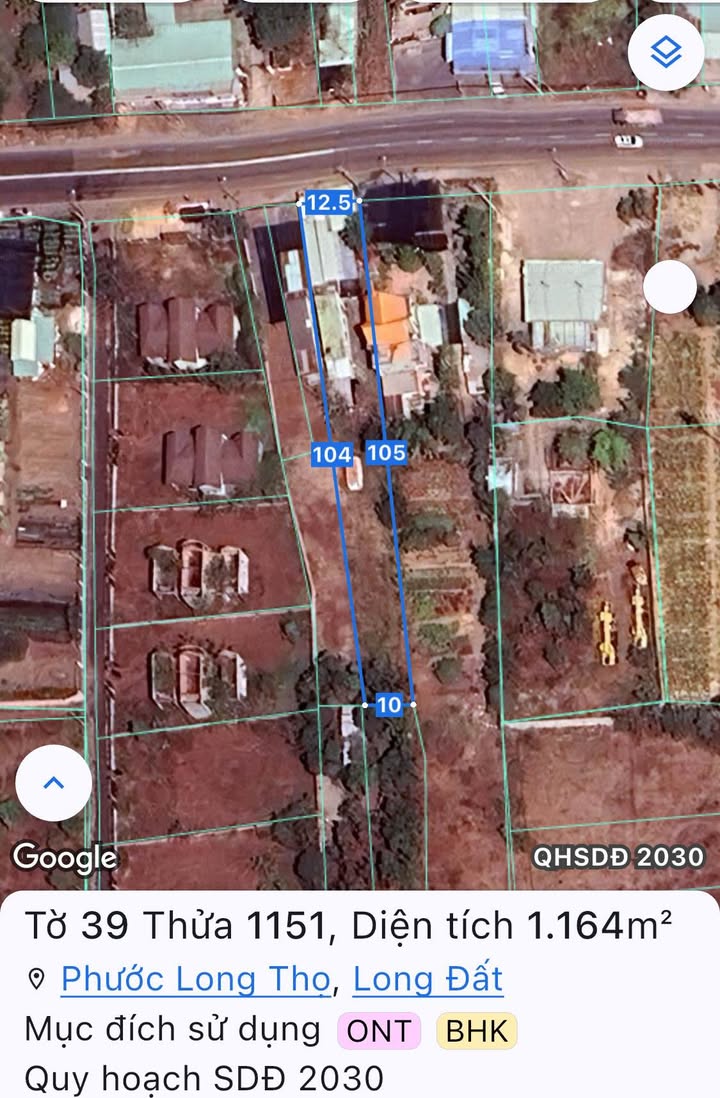720x1098 pixels.
Task: Open the map layers selector
Action: [x=665, y=52]
